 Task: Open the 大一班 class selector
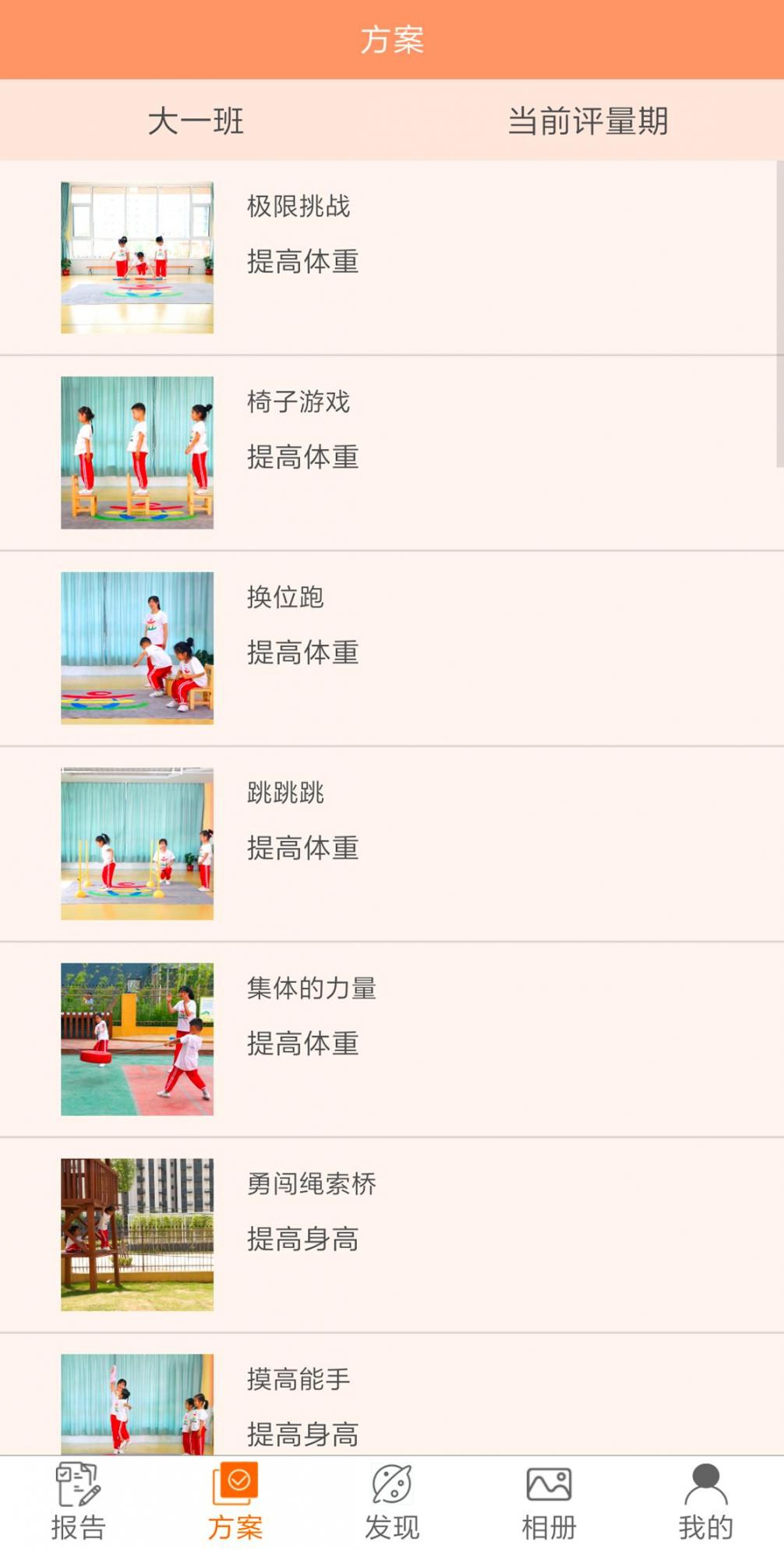coord(196,121)
